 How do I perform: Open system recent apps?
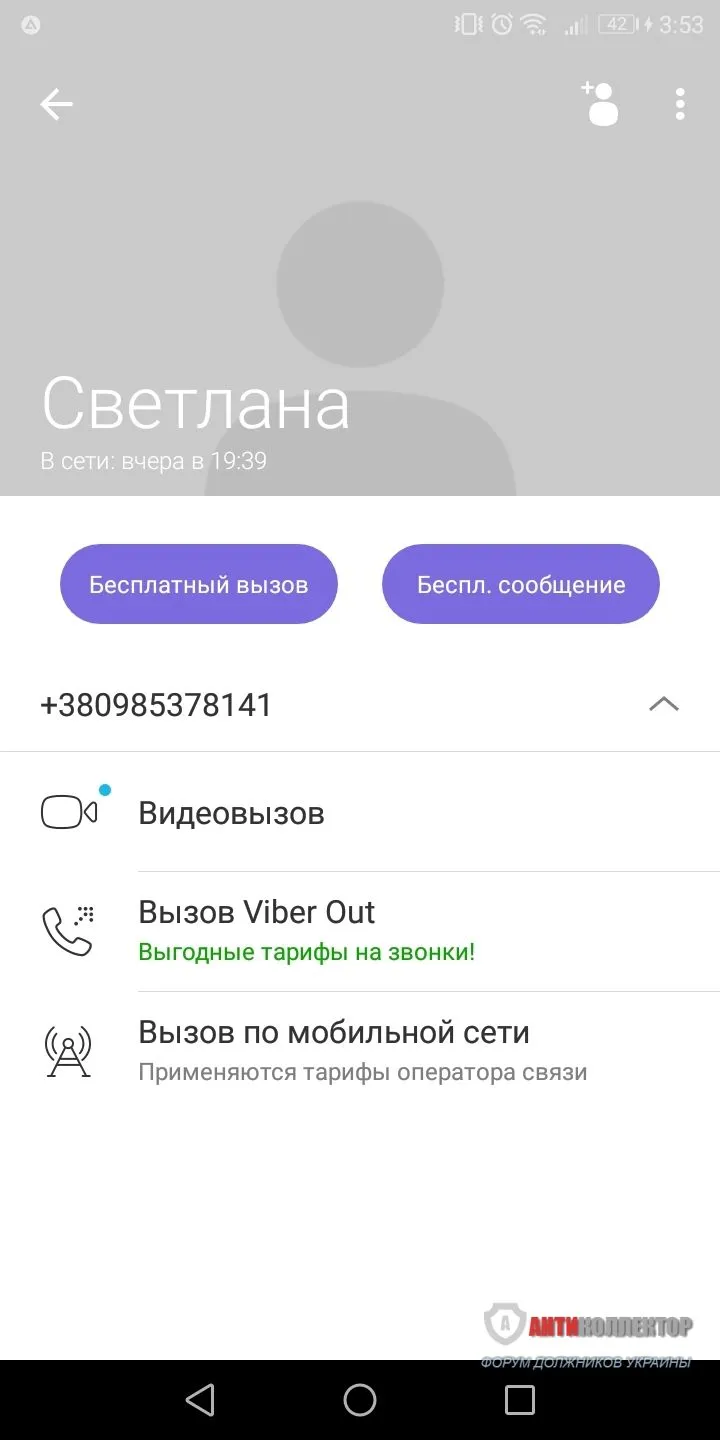(x=519, y=1399)
